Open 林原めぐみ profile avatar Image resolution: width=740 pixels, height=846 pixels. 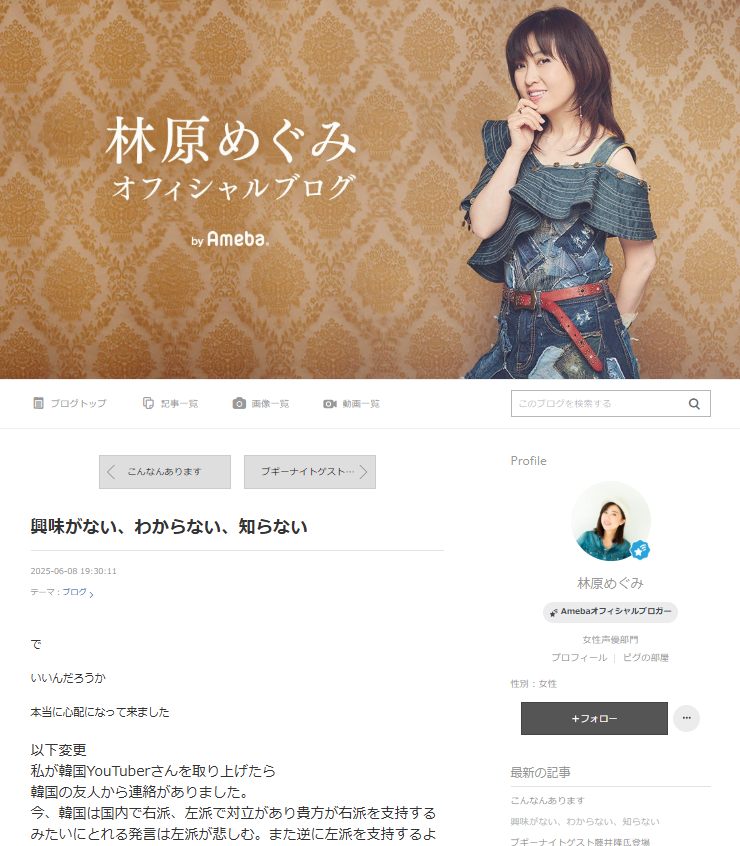pyautogui.click(x=610, y=521)
